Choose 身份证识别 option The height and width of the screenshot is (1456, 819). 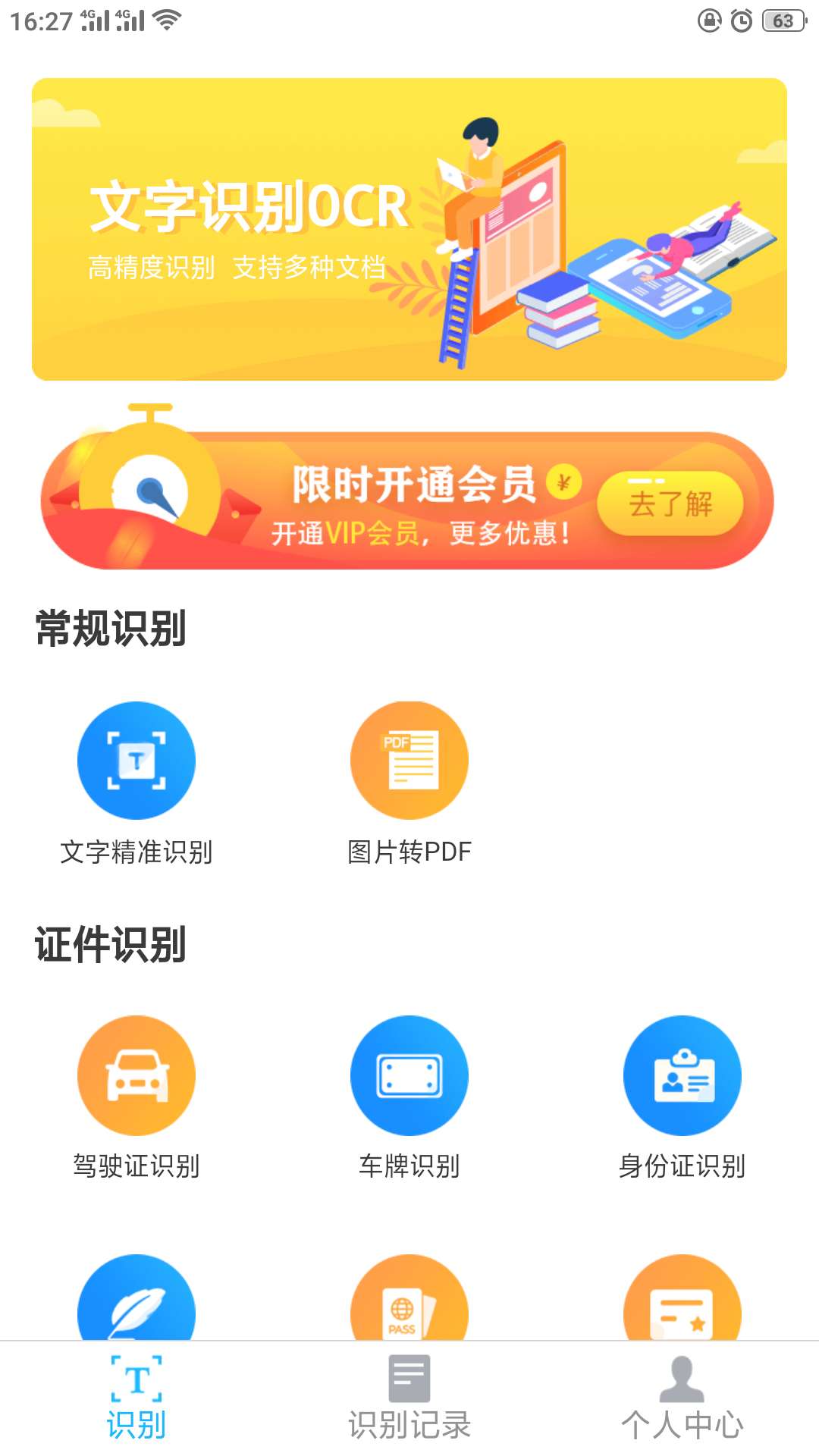(x=682, y=1075)
